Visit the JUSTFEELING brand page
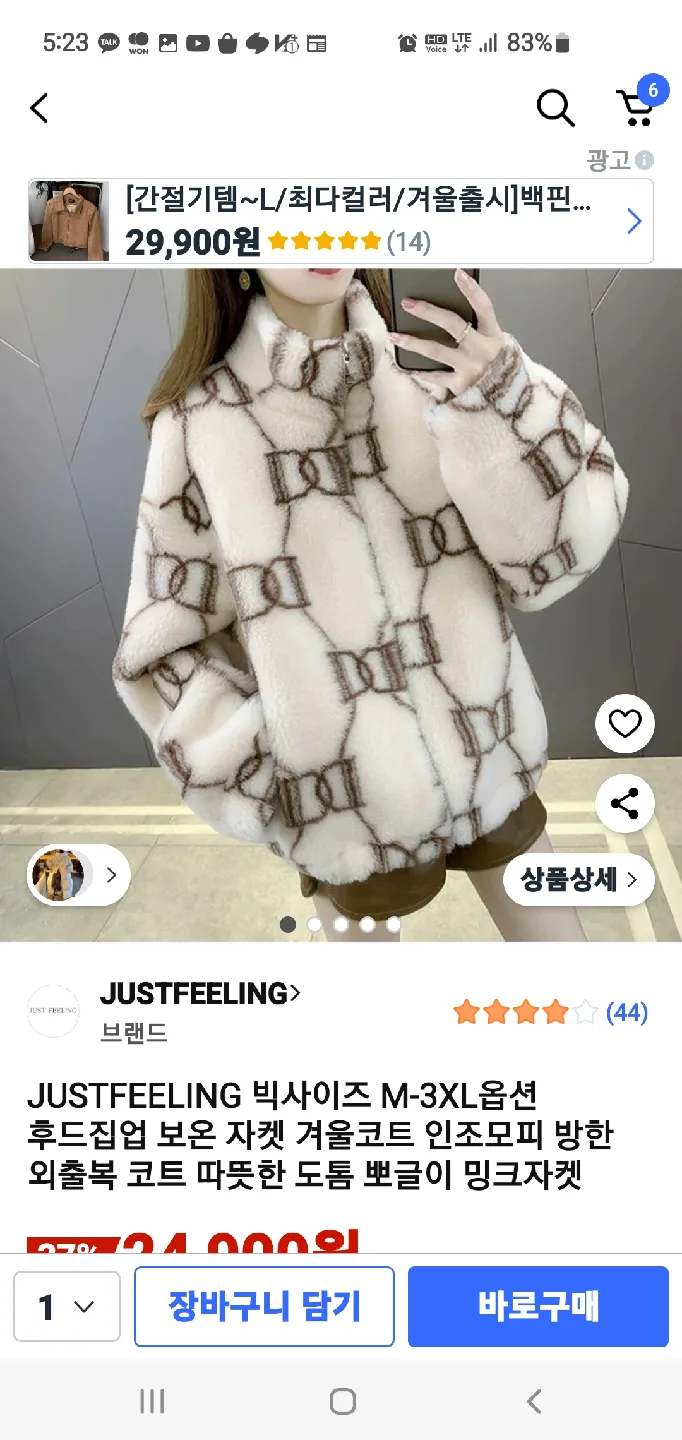This screenshot has height=1440, width=682. tap(199, 994)
